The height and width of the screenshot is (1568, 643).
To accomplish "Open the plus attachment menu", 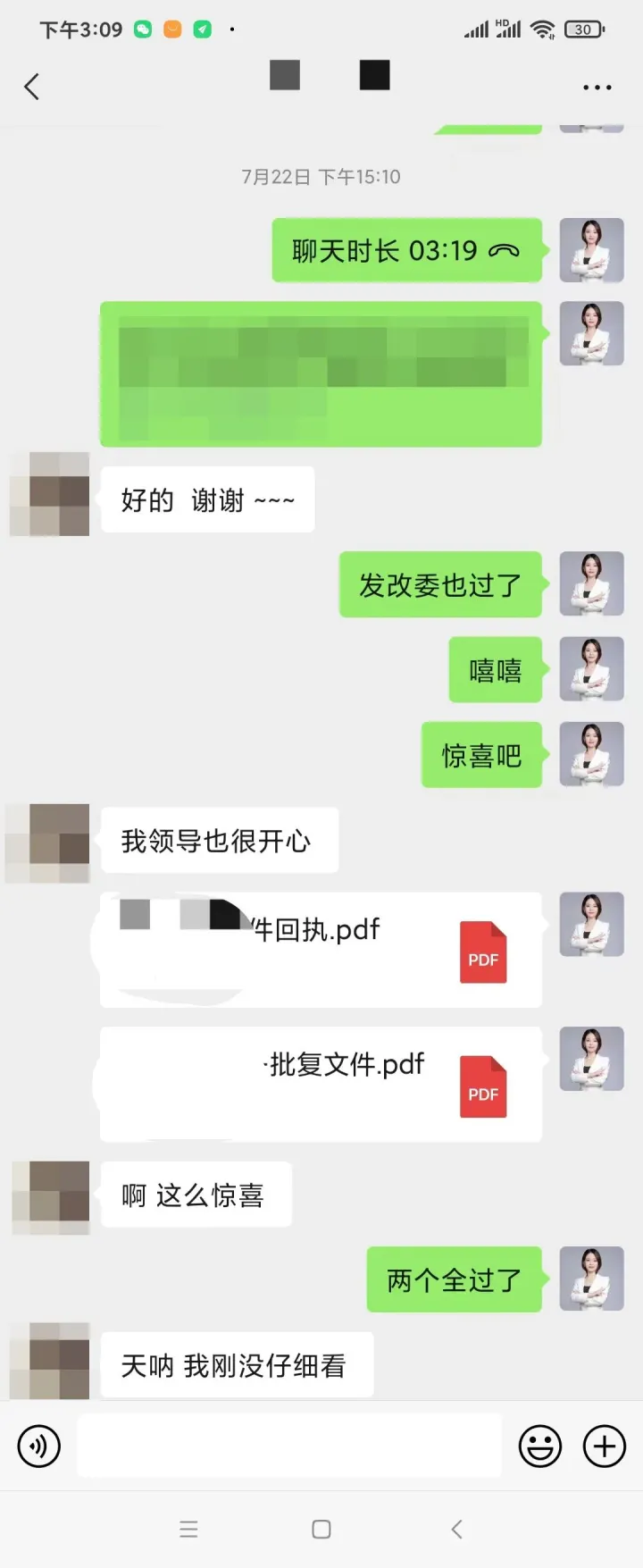I will 605,1446.
